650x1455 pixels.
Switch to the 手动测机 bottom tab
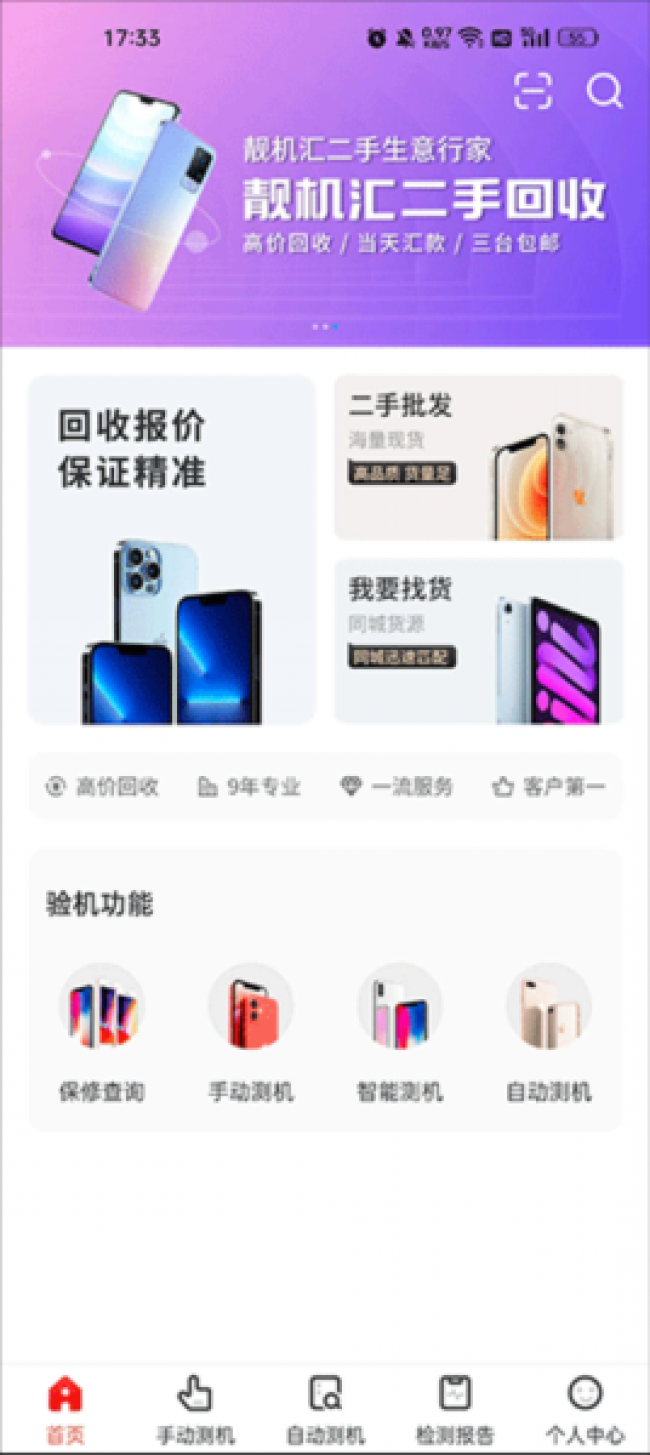(195, 1409)
